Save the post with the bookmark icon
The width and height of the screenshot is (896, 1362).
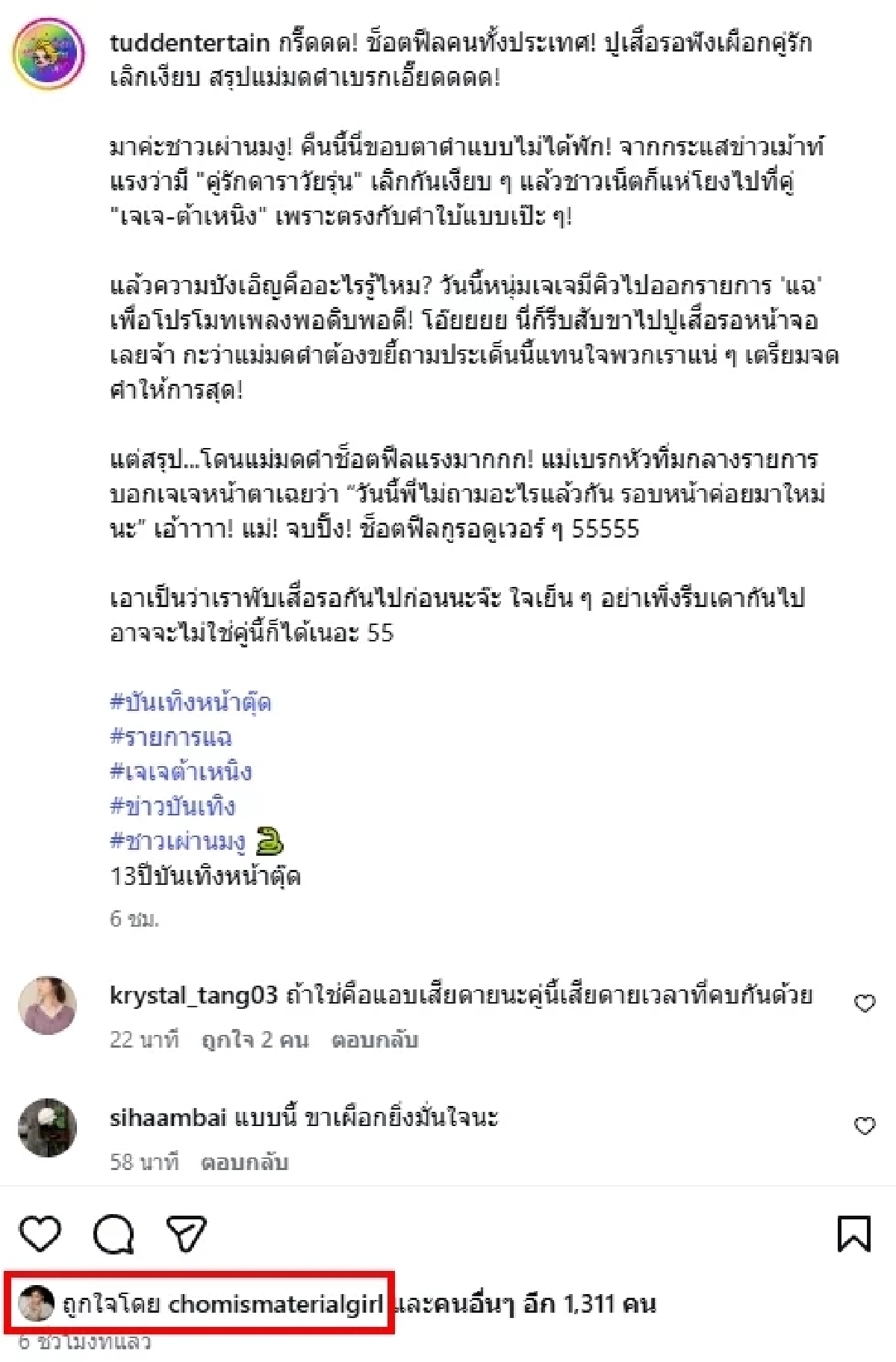pos(853,1232)
